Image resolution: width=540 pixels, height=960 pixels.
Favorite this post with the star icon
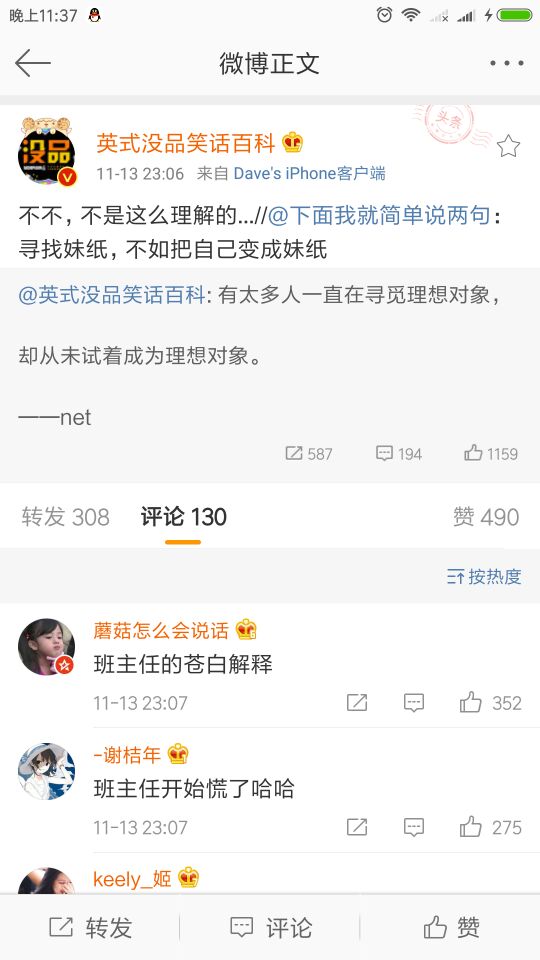508,147
